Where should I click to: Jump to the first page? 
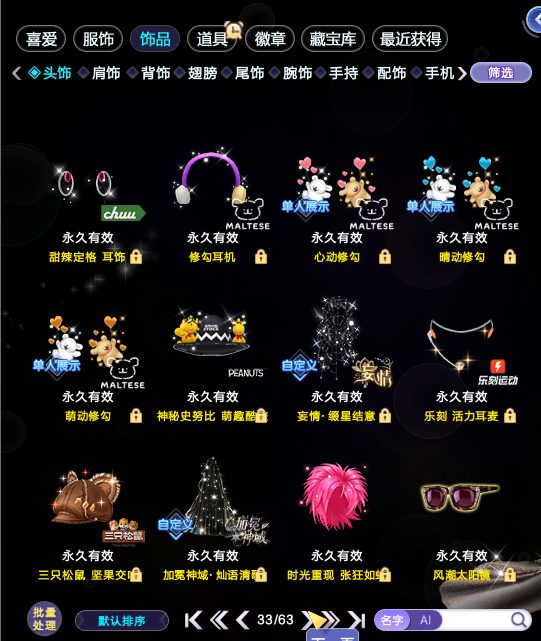pos(193,620)
